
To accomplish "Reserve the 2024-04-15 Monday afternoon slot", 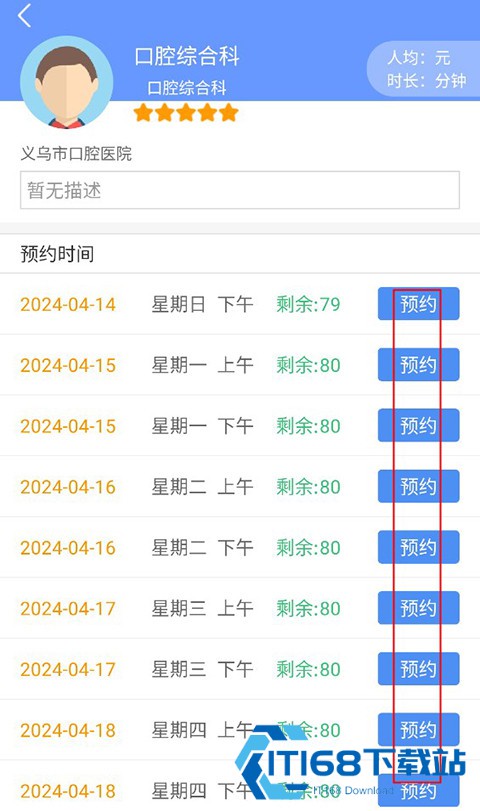I will point(418,425).
